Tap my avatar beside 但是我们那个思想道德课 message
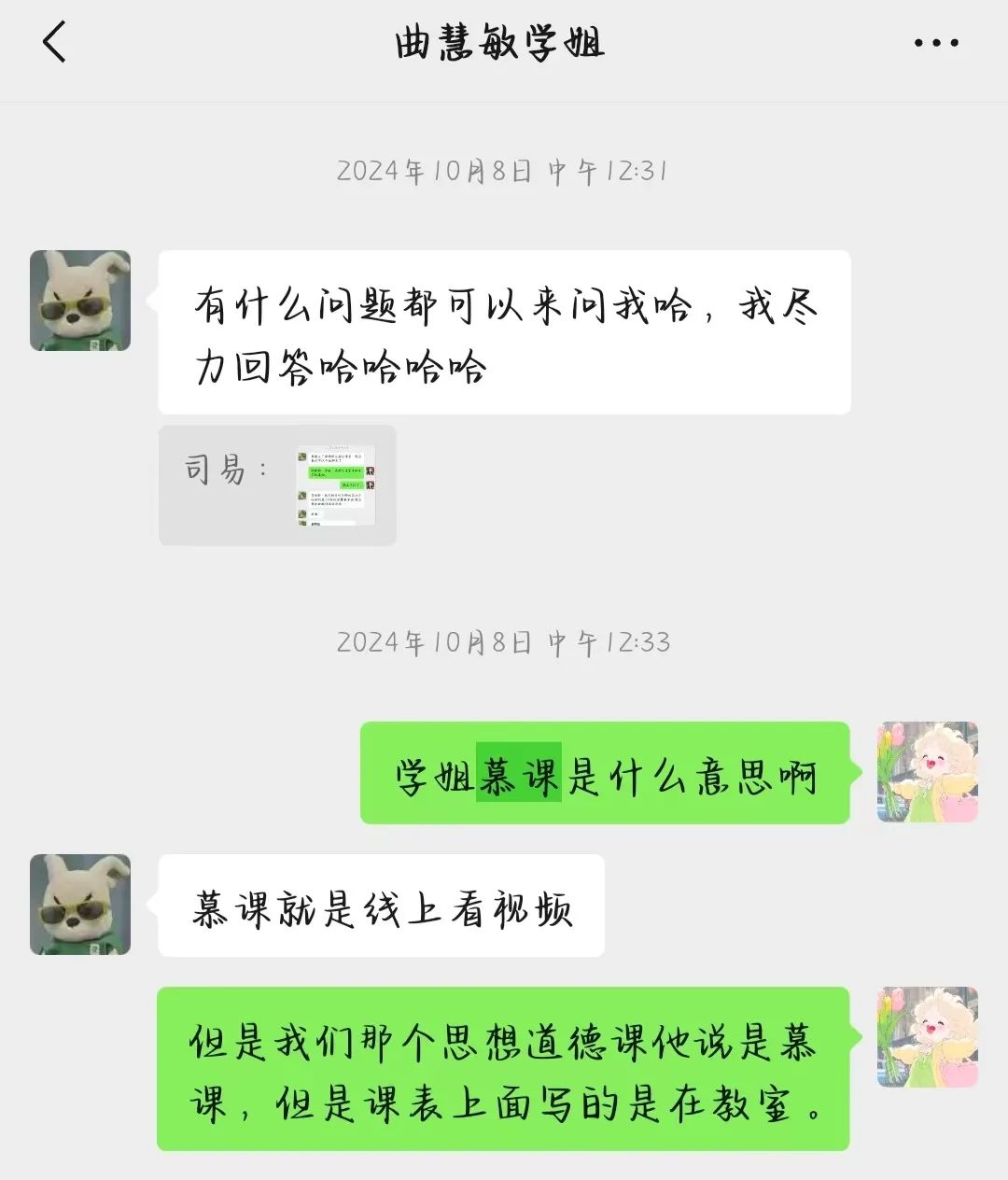Image resolution: width=1008 pixels, height=1180 pixels. (927, 1037)
